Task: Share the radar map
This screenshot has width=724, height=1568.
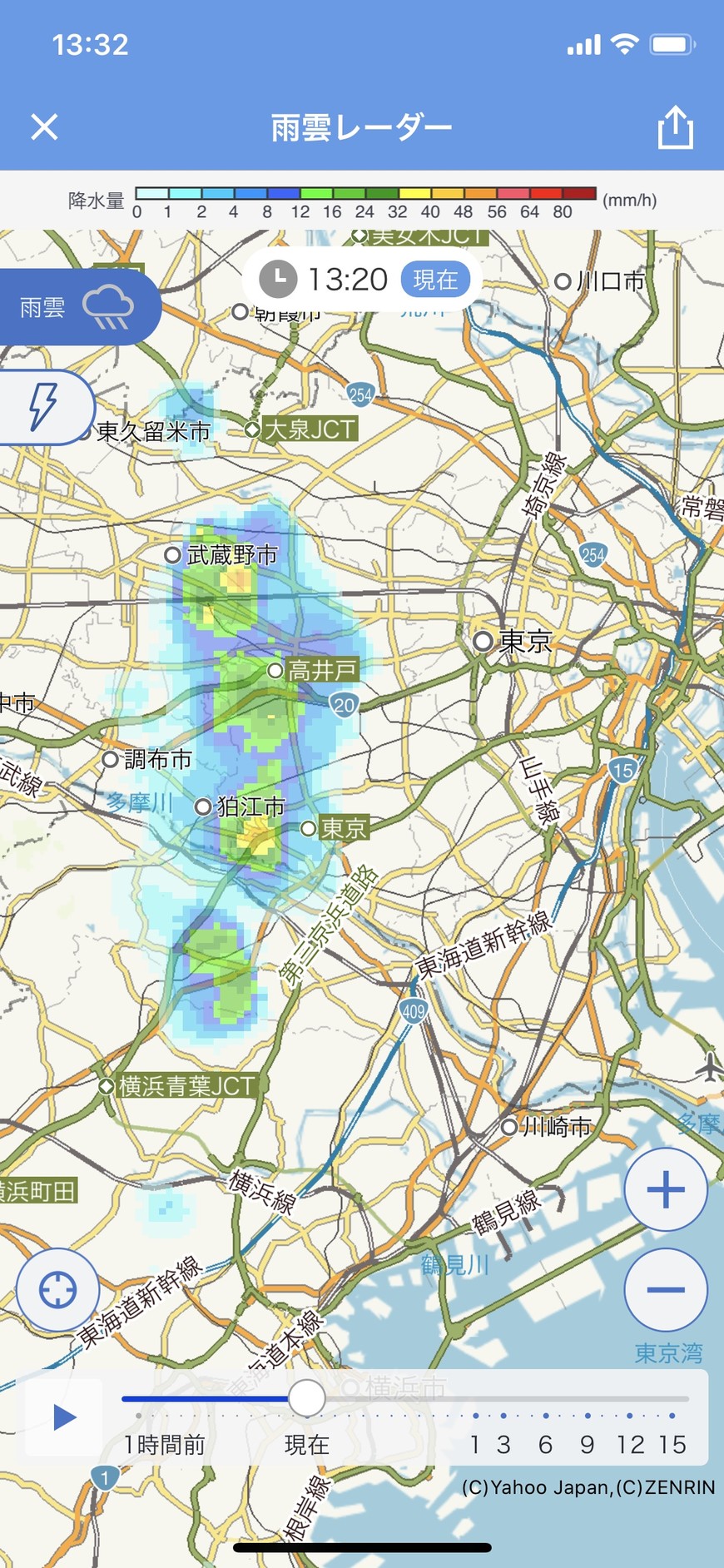Action: point(675,127)
